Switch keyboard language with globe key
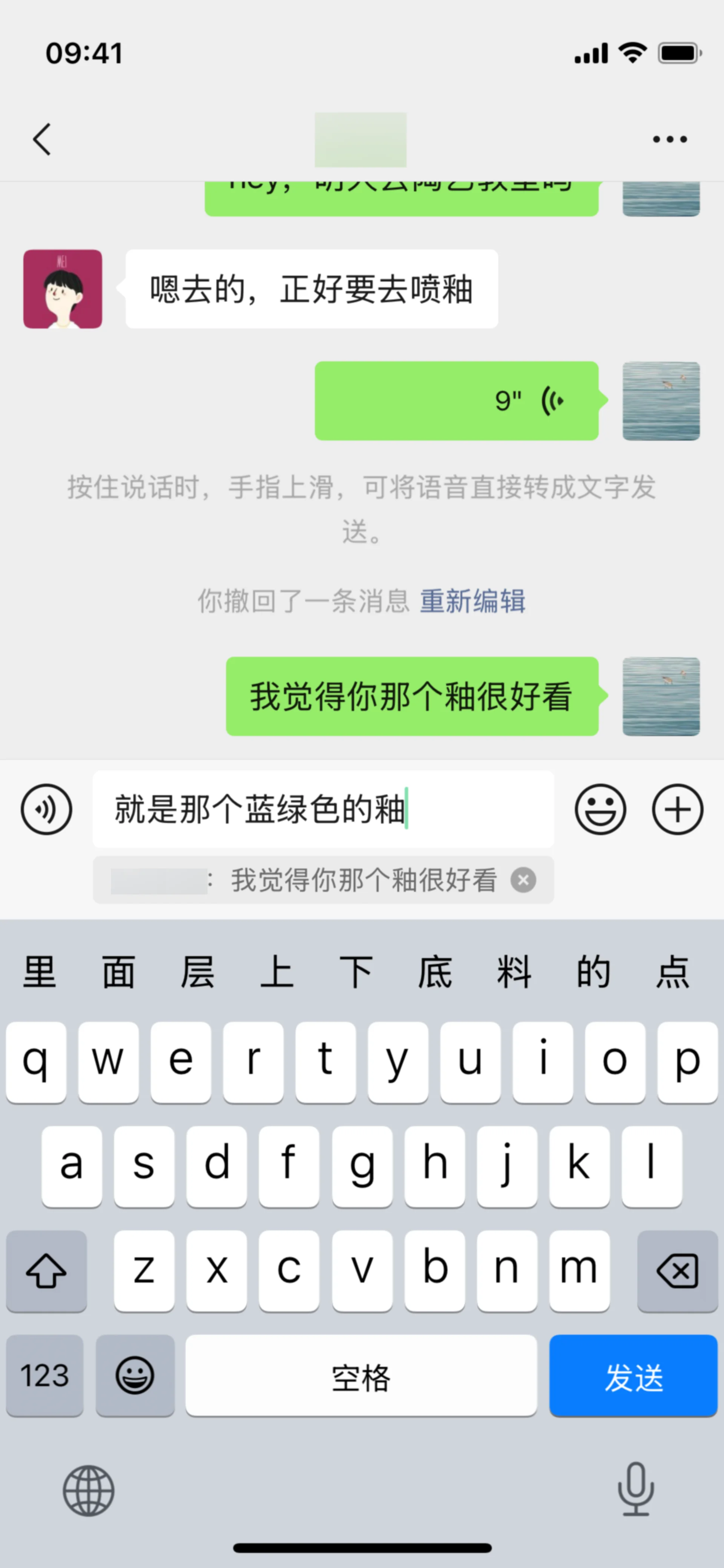Screen dimensions: 724x1568 [88, 1491]
